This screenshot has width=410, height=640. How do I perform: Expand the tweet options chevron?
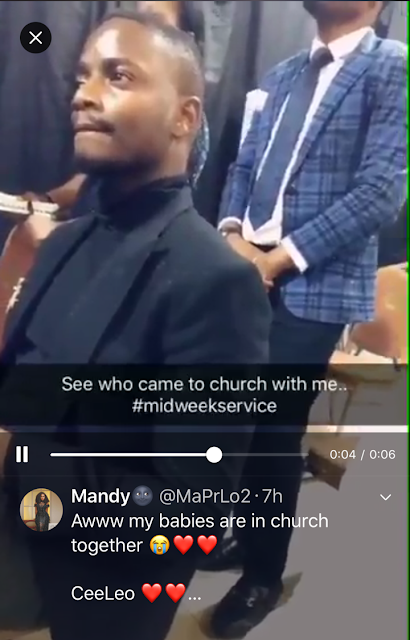pos(386,497)
